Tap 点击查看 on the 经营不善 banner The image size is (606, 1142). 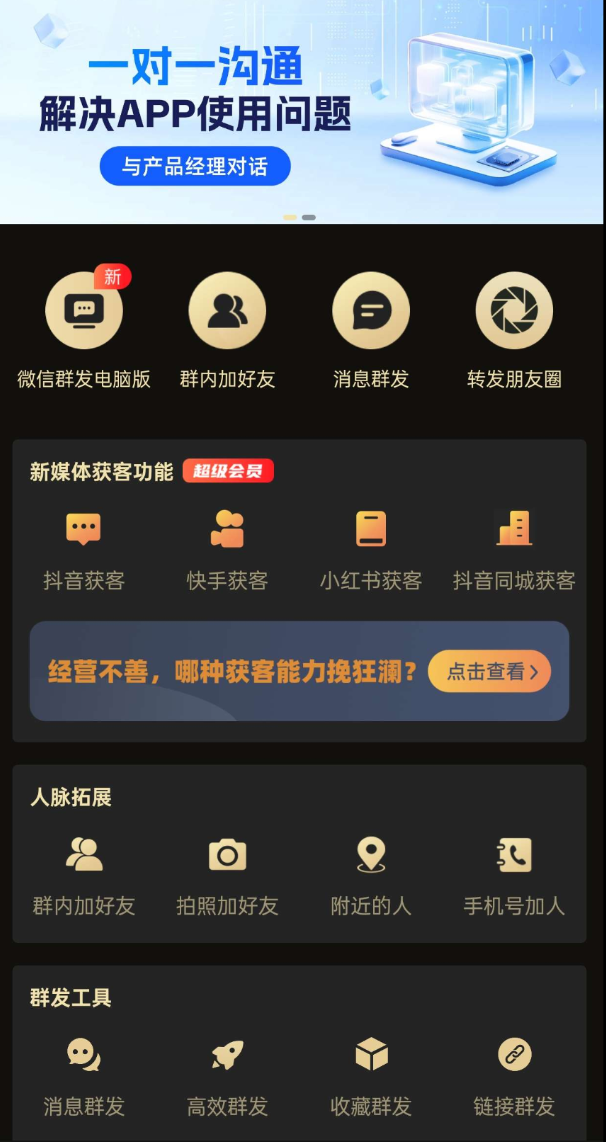[490, 671]
